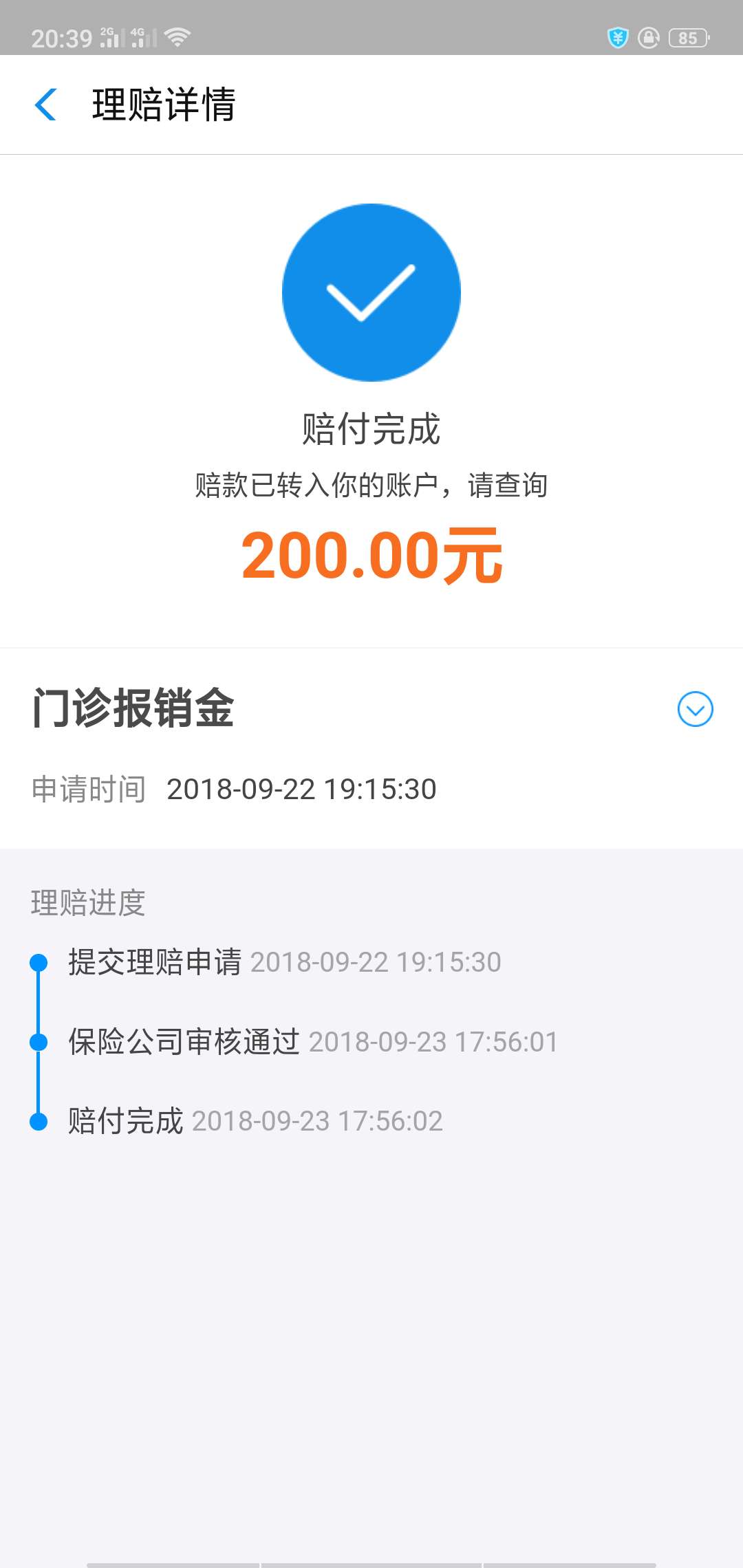Viewport: 743px width, 1568px height.
Task: Click the blue progress timeline connector line
Action: [x=39, y=1003]
